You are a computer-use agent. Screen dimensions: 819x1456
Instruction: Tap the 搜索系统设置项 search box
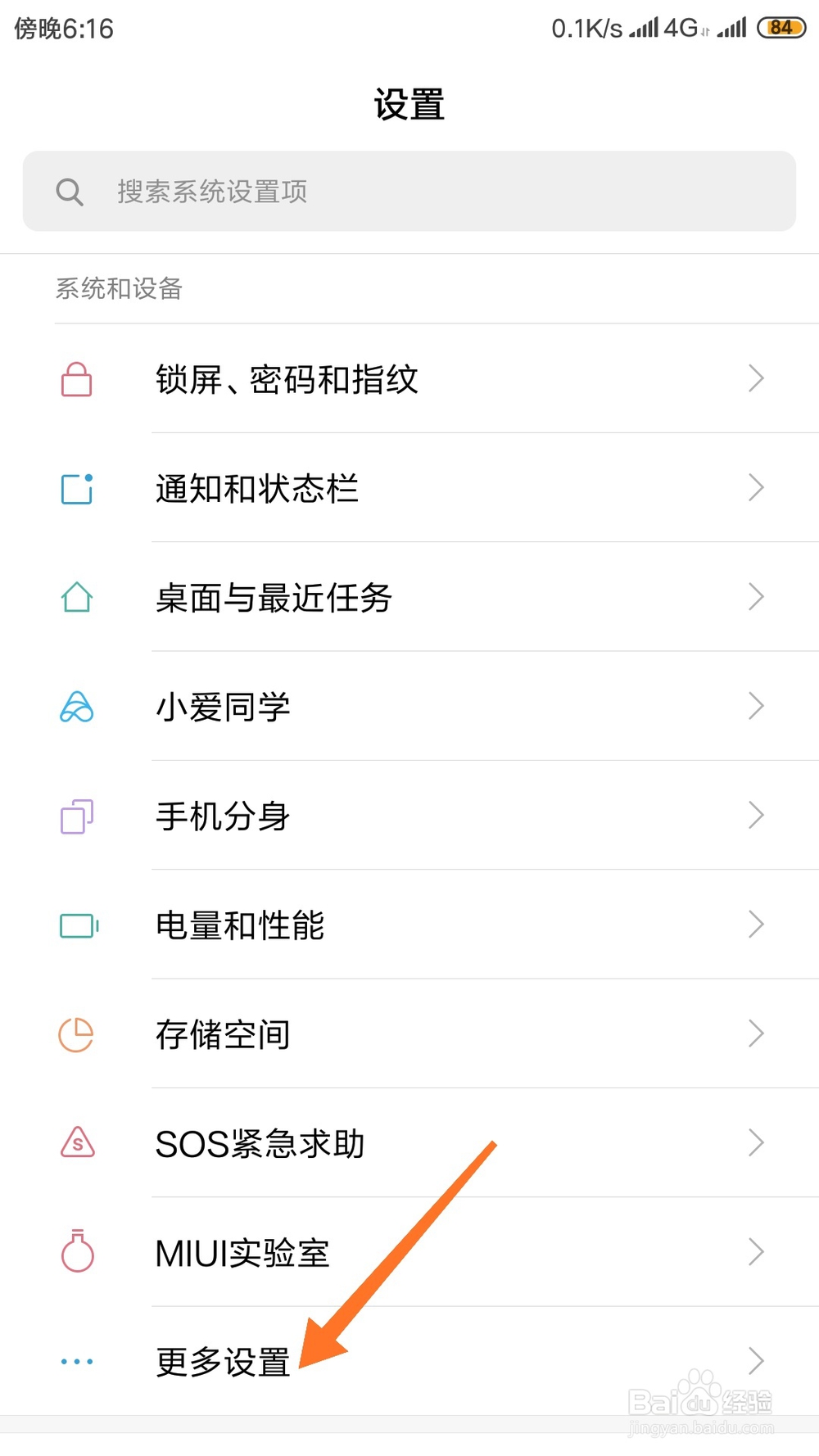tap(409, 191)
